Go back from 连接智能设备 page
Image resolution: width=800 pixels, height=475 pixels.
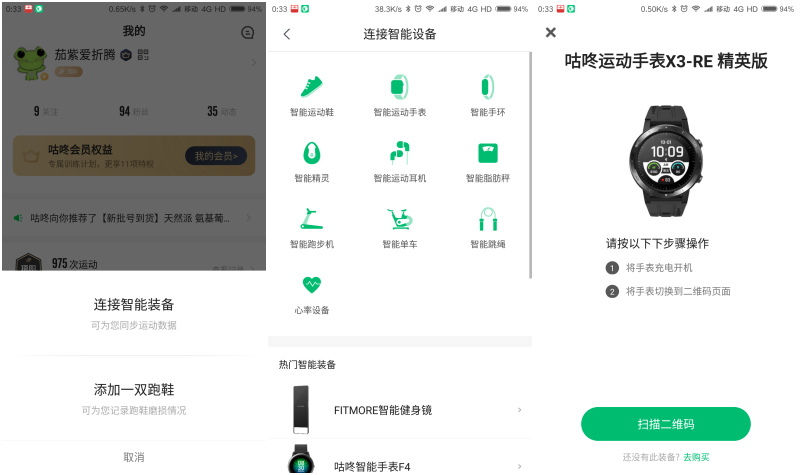point(287,34)
